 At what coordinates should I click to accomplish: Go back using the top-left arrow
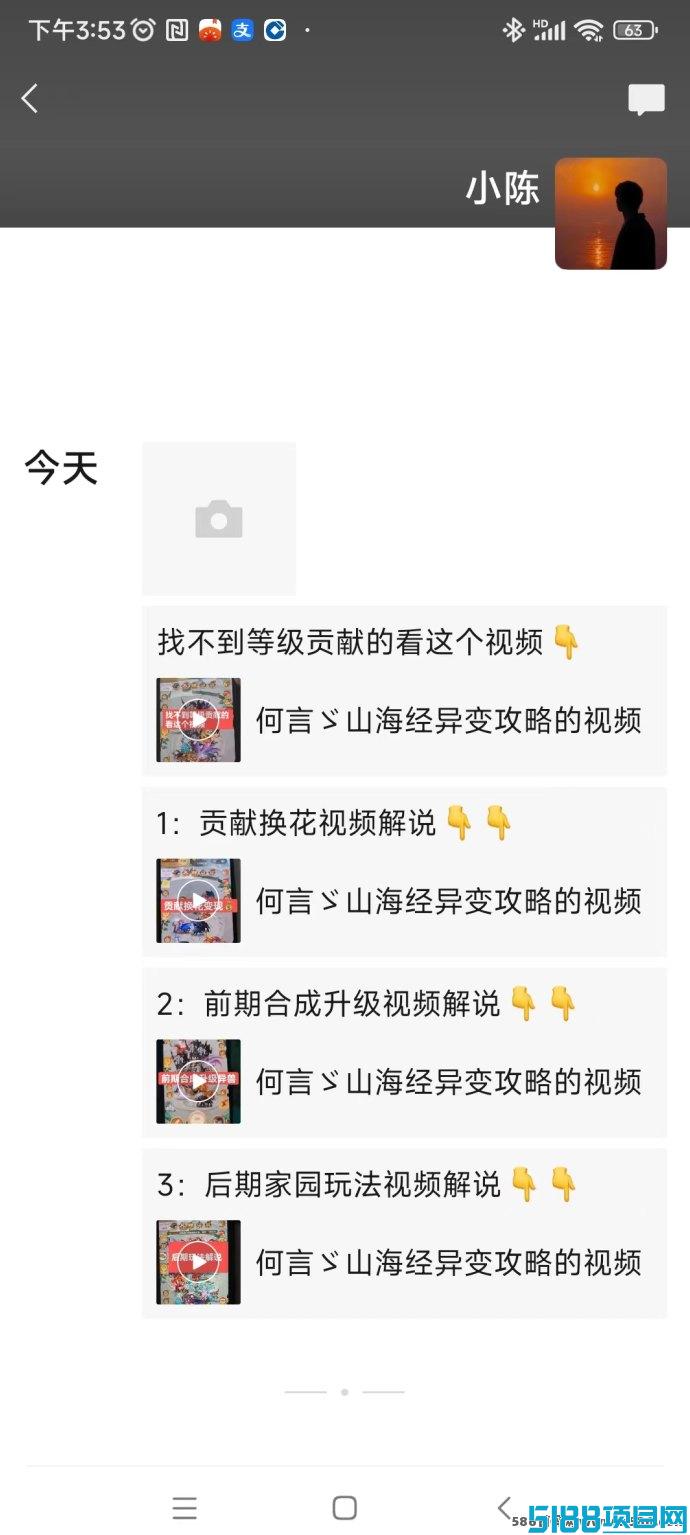tap(30, 98)
